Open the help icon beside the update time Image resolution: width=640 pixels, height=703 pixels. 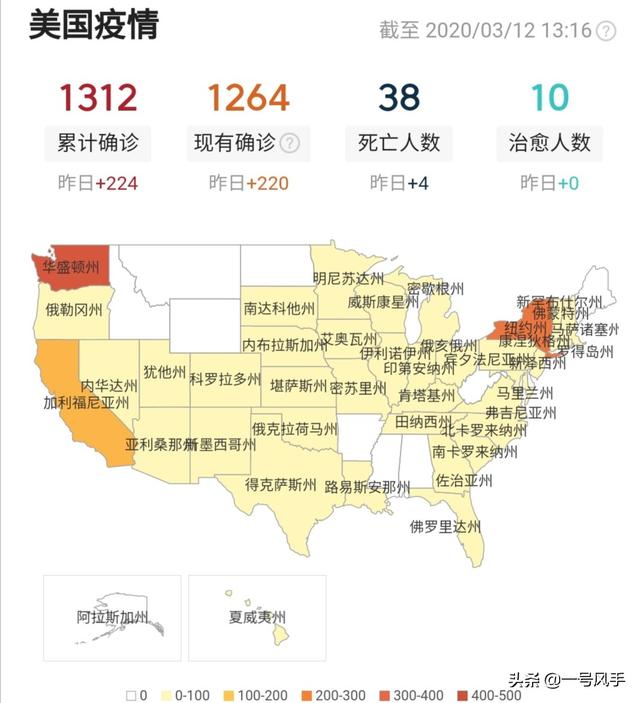tap(607, 31)
